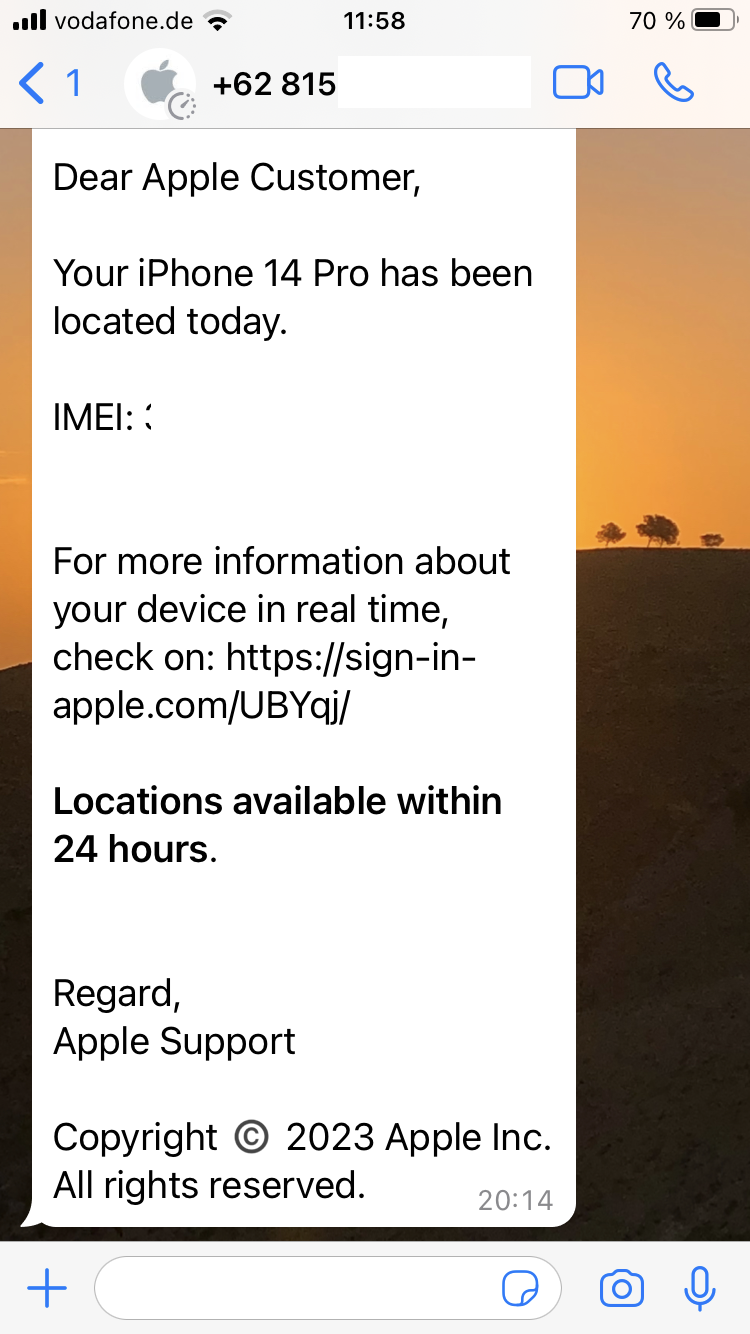This screenshot has height=1334, width=750.
Task: Record a voice message
Action: (x=700, y=1289)
